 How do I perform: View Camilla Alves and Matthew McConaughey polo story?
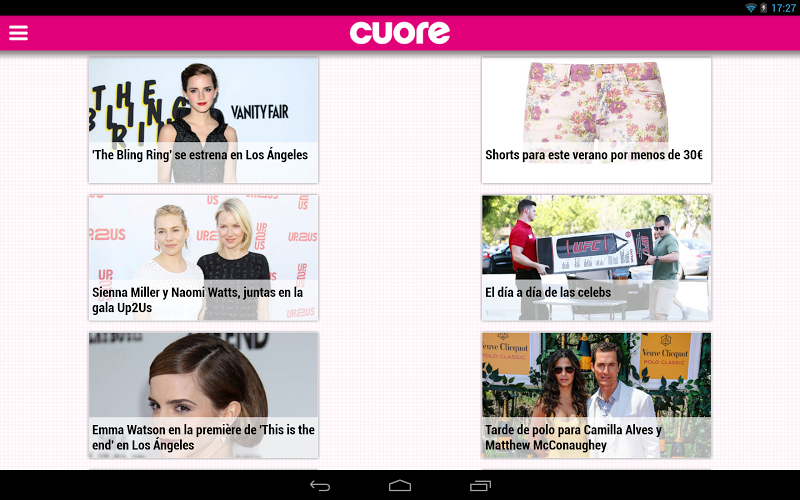point(596,395)
